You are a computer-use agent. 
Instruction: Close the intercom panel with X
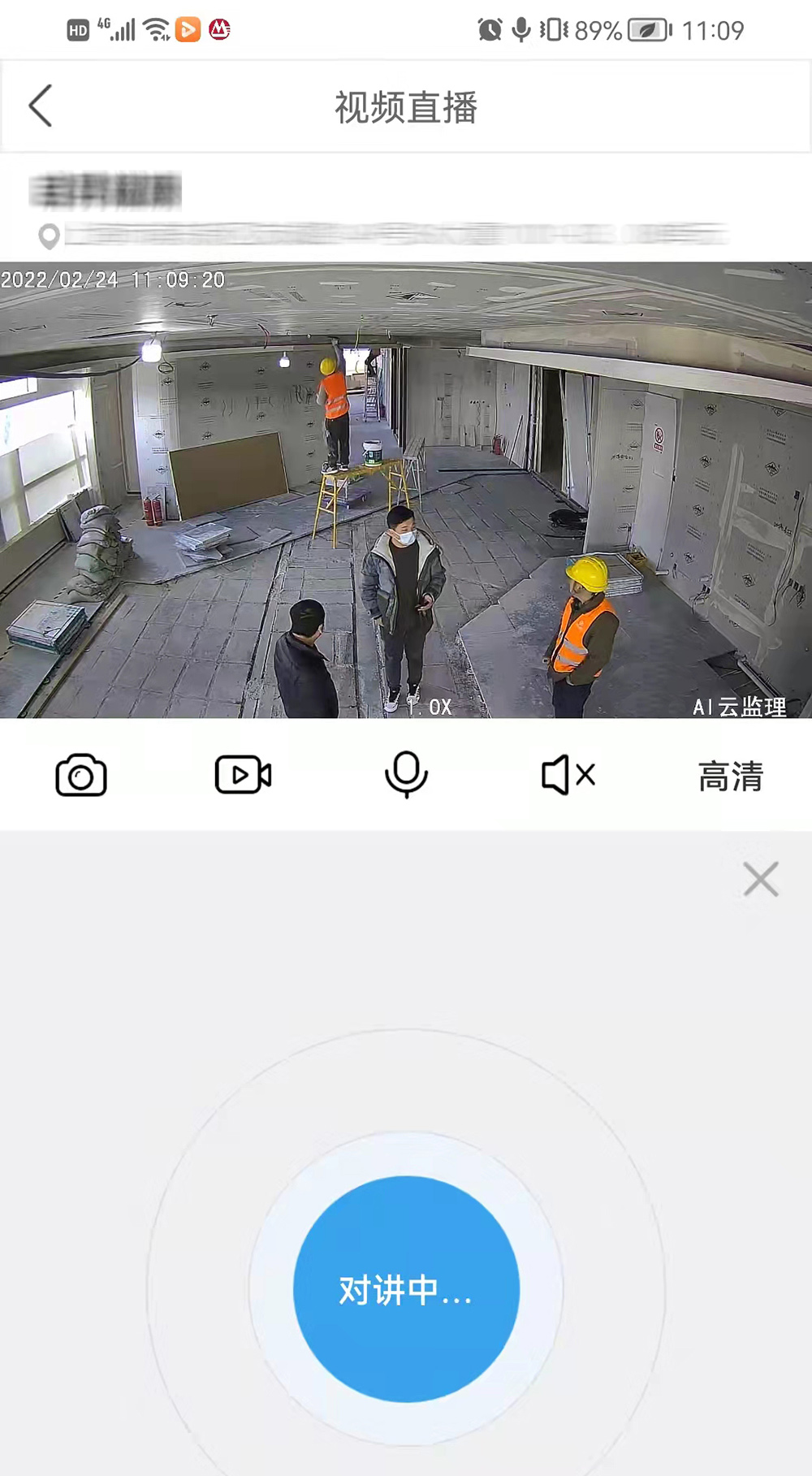click(x=761, y=879)
